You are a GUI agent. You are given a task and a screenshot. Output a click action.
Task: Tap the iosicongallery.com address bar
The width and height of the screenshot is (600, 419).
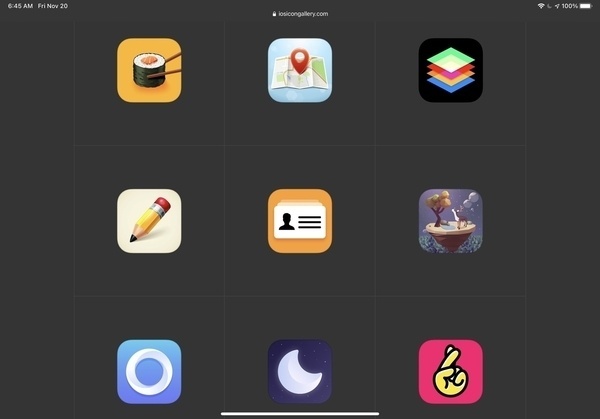(300, 14)
